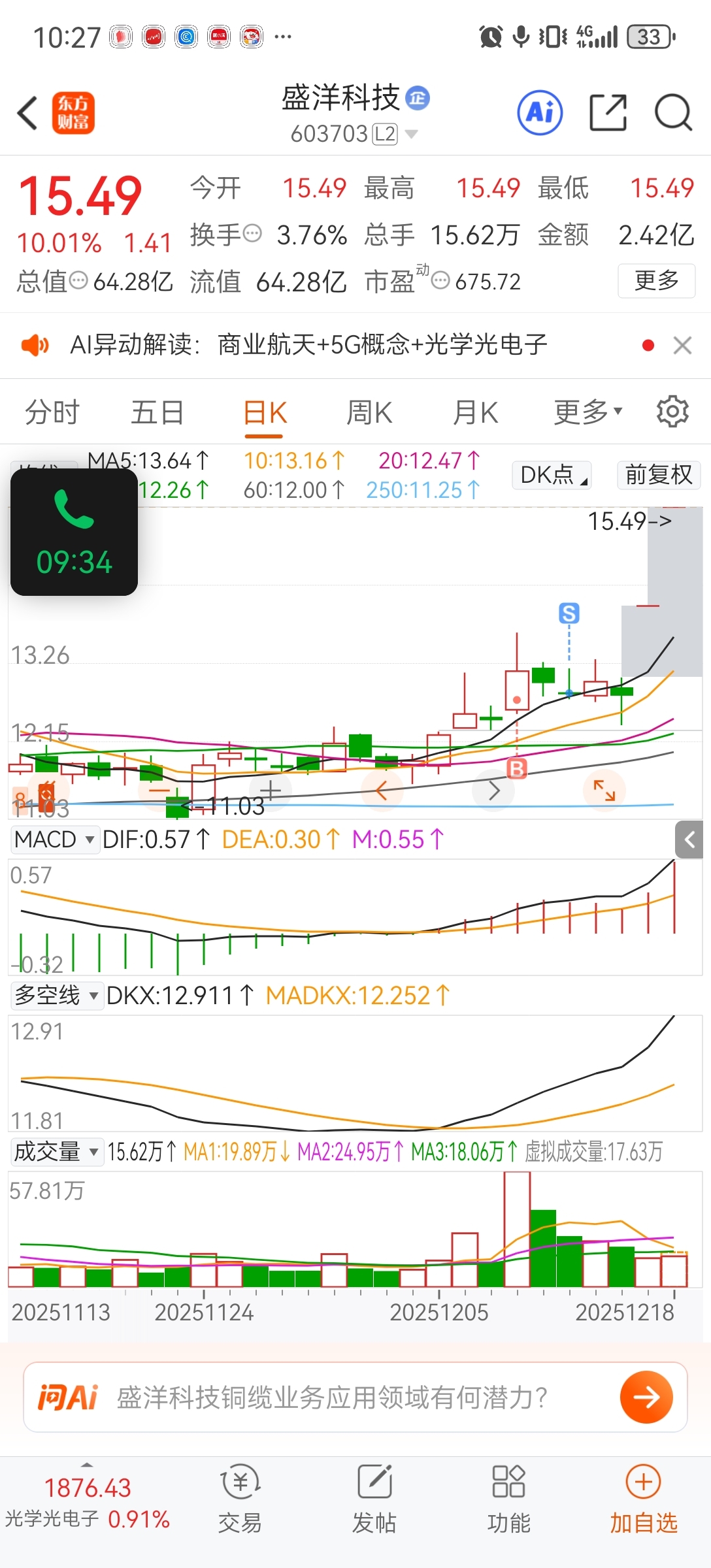
Task: Open chart settings gear
Action: point(672,412)
